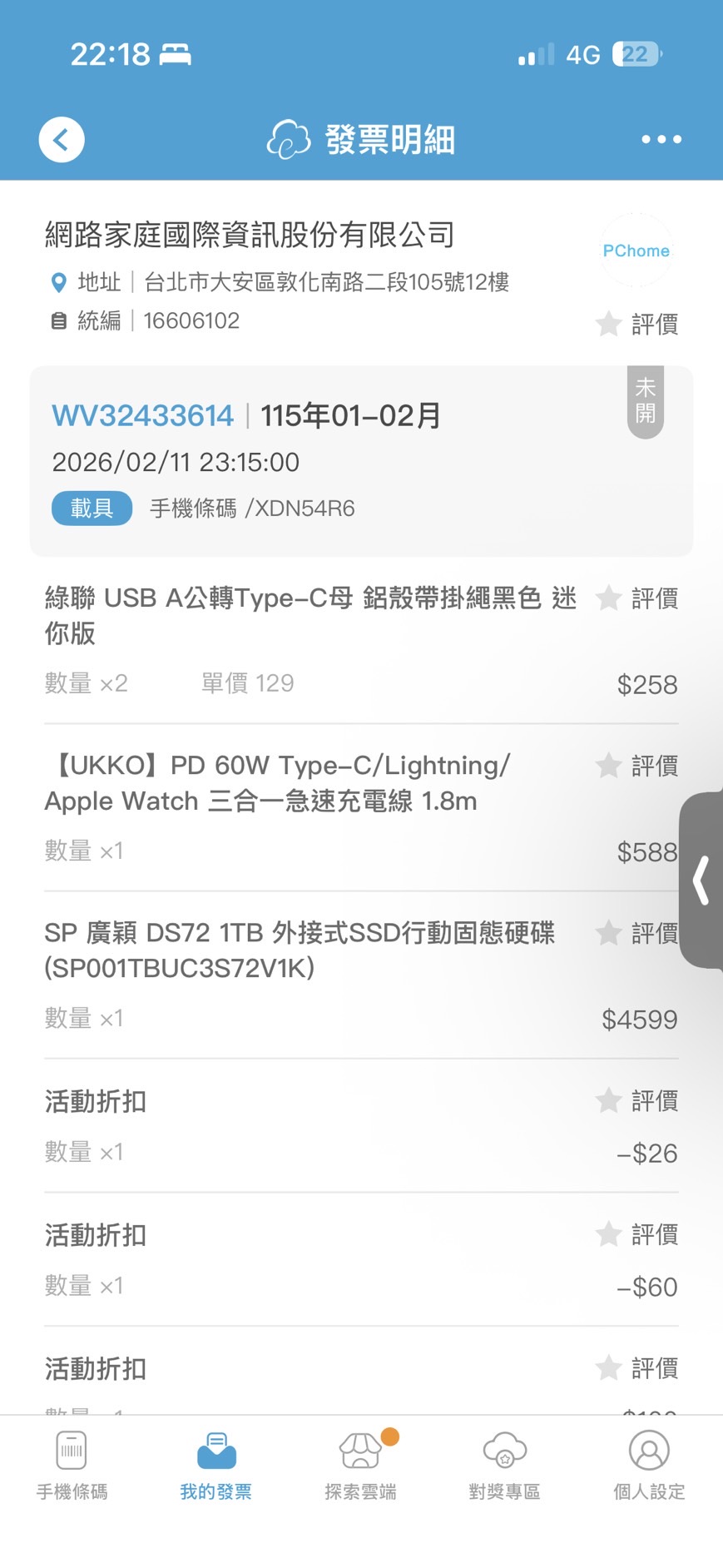Rate the SP 廣穎 DS72 1TB SSD item
Image resolution: width=723 pixels, height=1568 pixels.
point(637,934)
